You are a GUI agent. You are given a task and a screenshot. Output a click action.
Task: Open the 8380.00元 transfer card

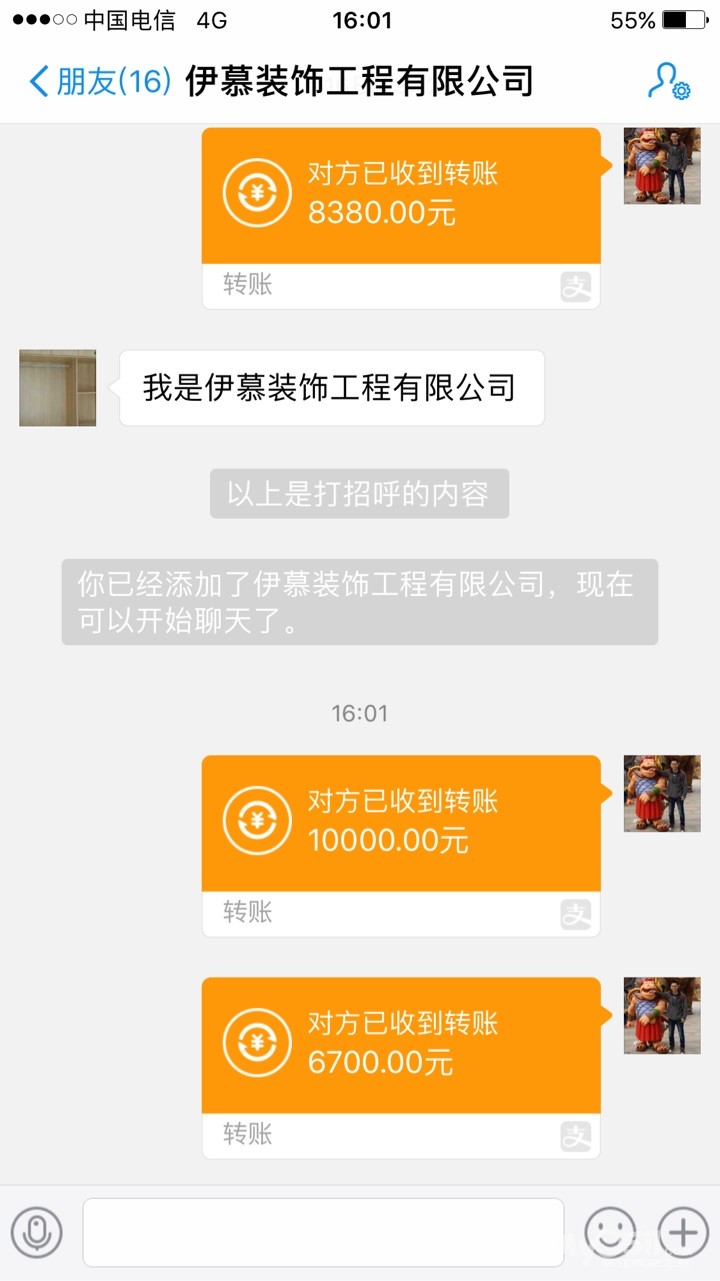(x=401, y=217)
